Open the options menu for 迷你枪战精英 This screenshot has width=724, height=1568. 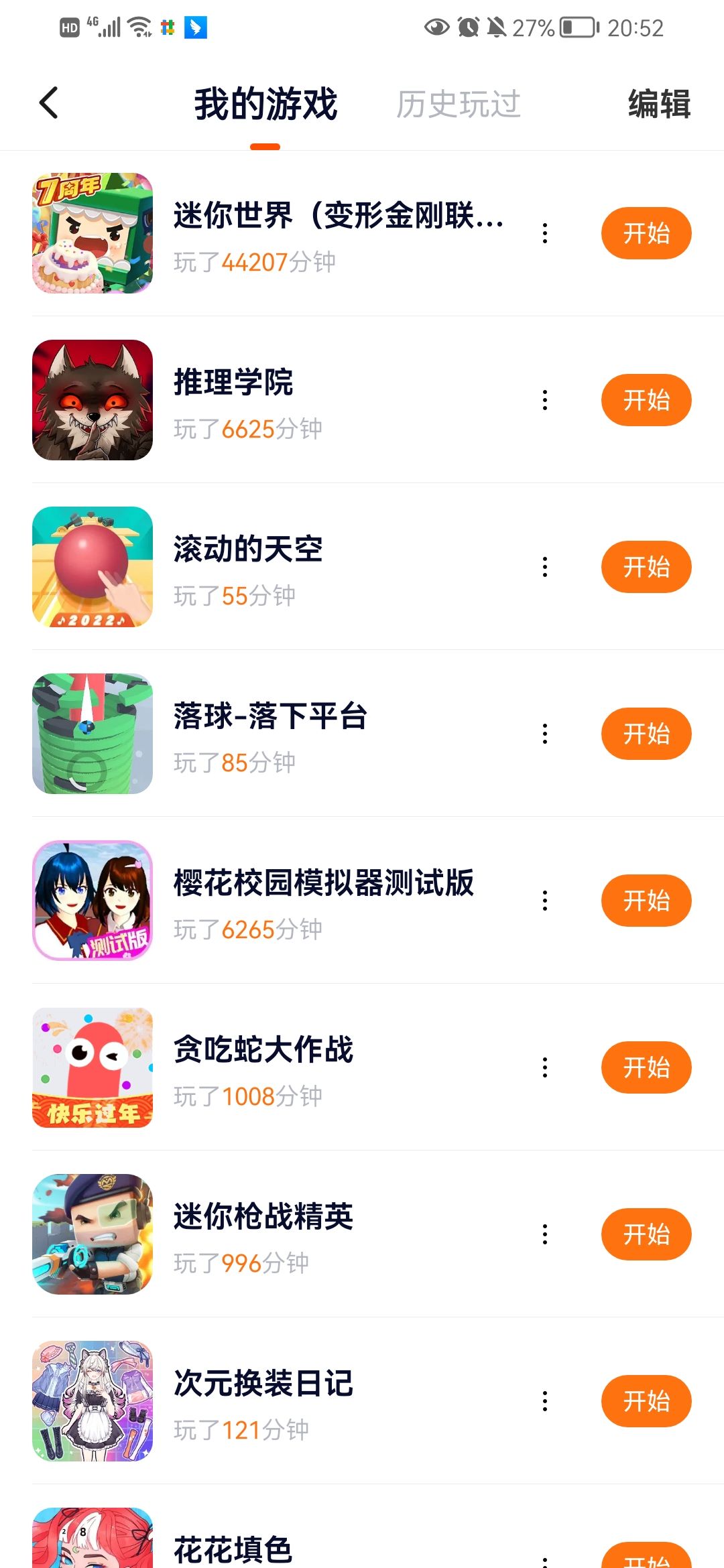pyautogui.click(x=545, y=1234)
